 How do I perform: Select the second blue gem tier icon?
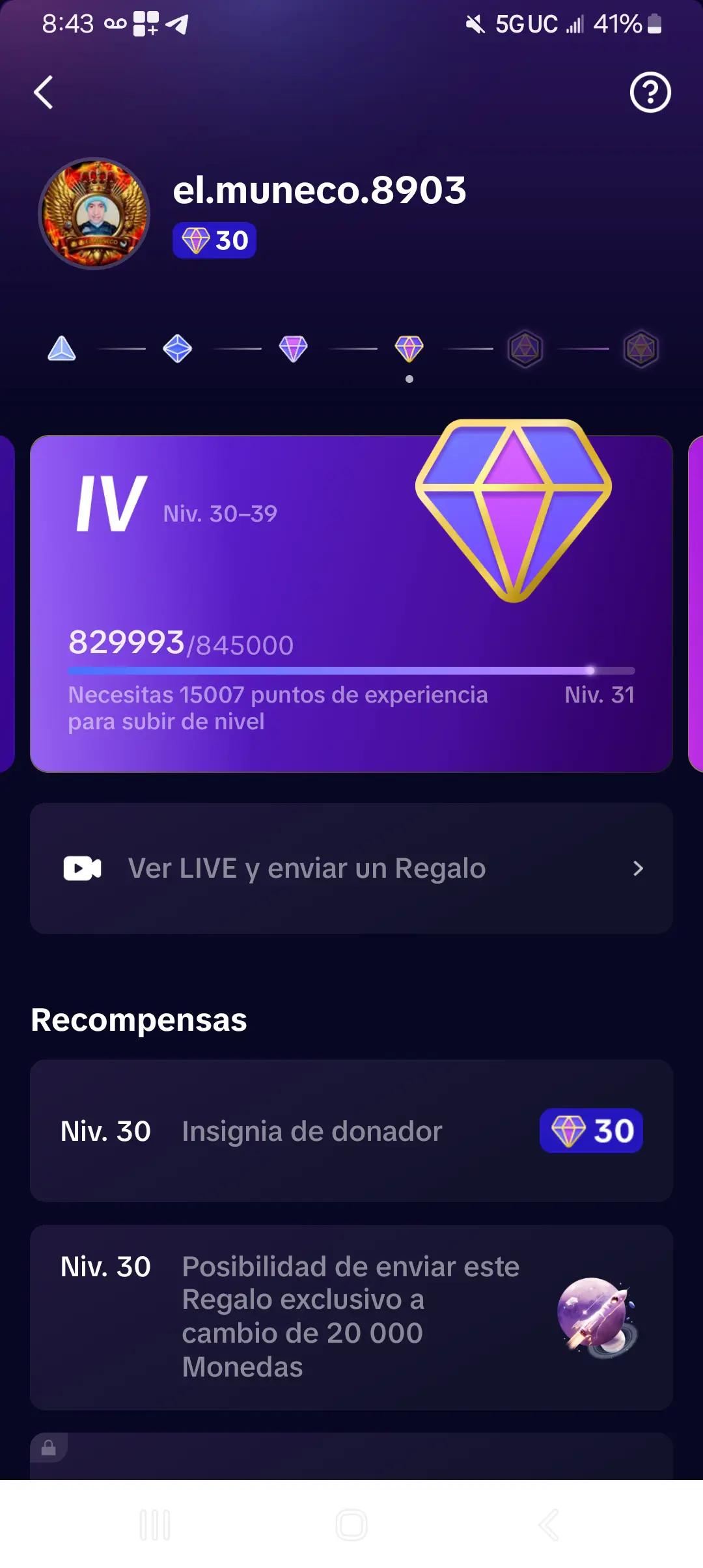click(178, 348)
